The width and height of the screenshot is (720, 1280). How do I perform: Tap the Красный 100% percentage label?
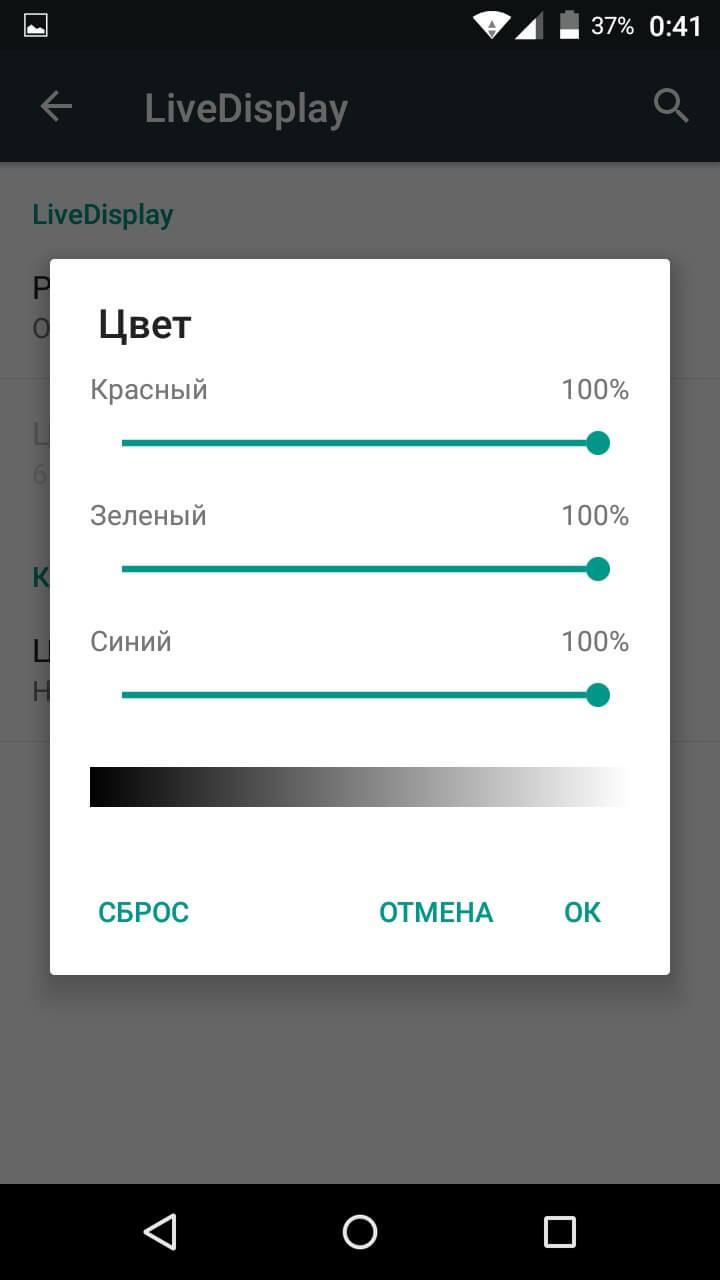click(597, 389)
